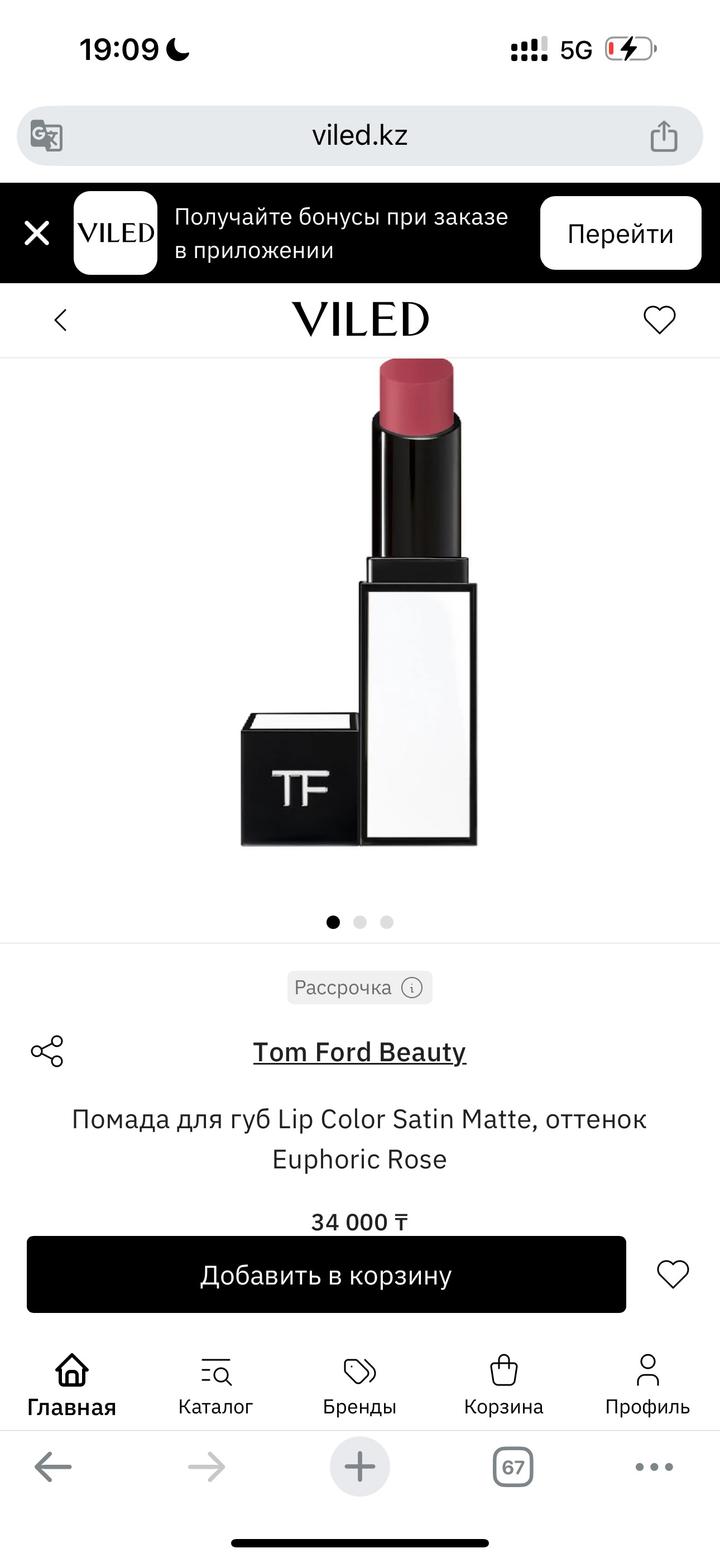
Task: Open the Tom Ford Beauty brand link
Action: (x=359, y=1052)
